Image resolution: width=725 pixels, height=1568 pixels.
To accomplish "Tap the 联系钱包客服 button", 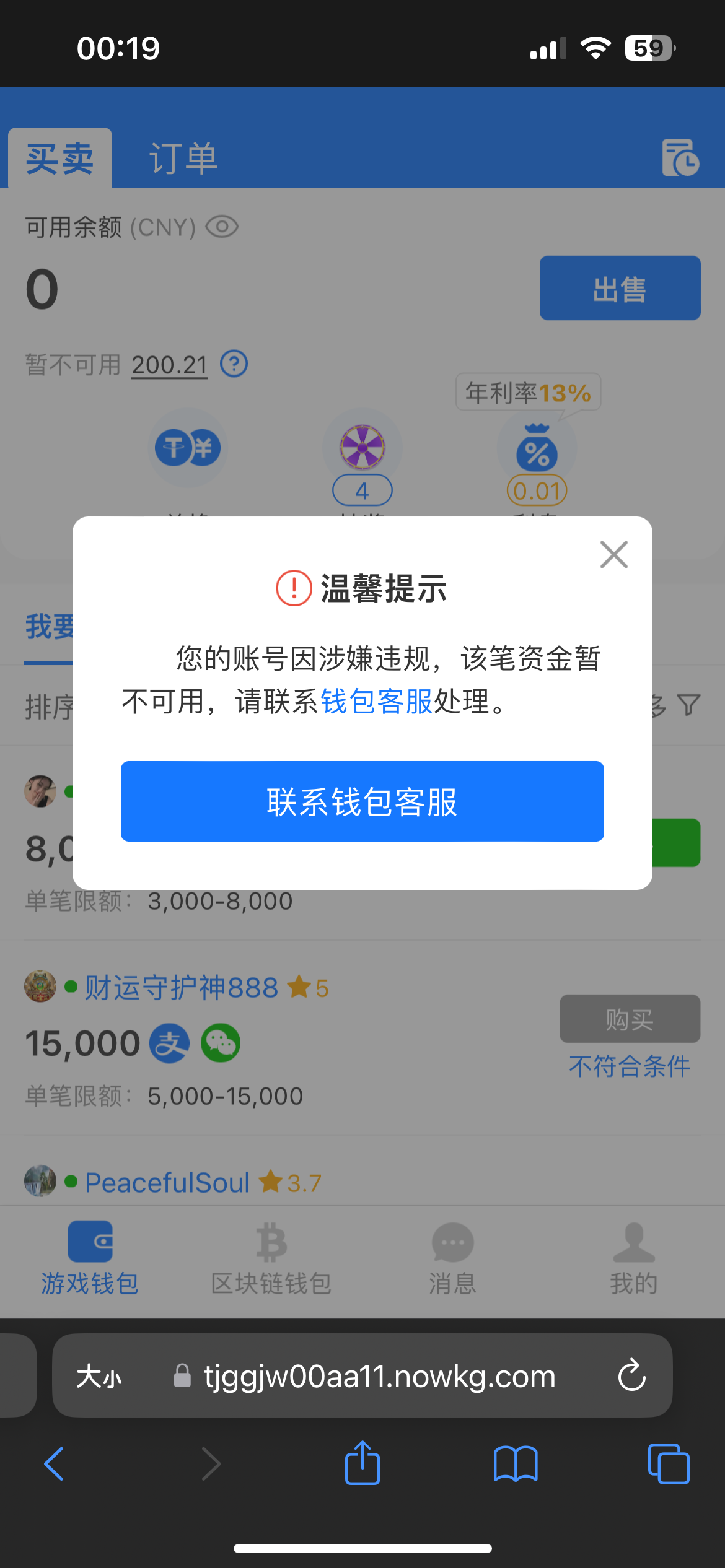I will pyautogui.click(x=362, y=801).
